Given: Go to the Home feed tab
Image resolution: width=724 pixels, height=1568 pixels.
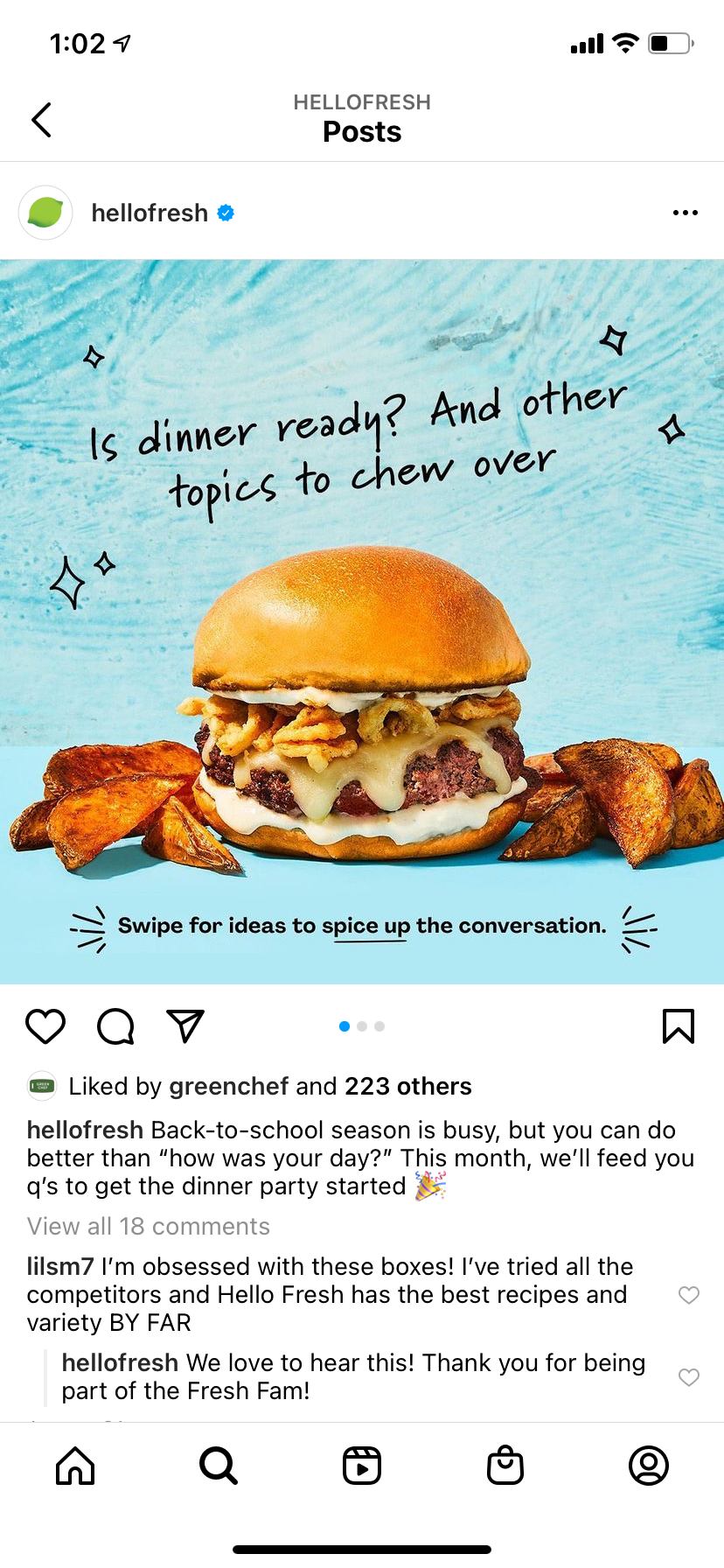Looking at the screenshot, I should pyautogui.click(x=75, y=1466).
